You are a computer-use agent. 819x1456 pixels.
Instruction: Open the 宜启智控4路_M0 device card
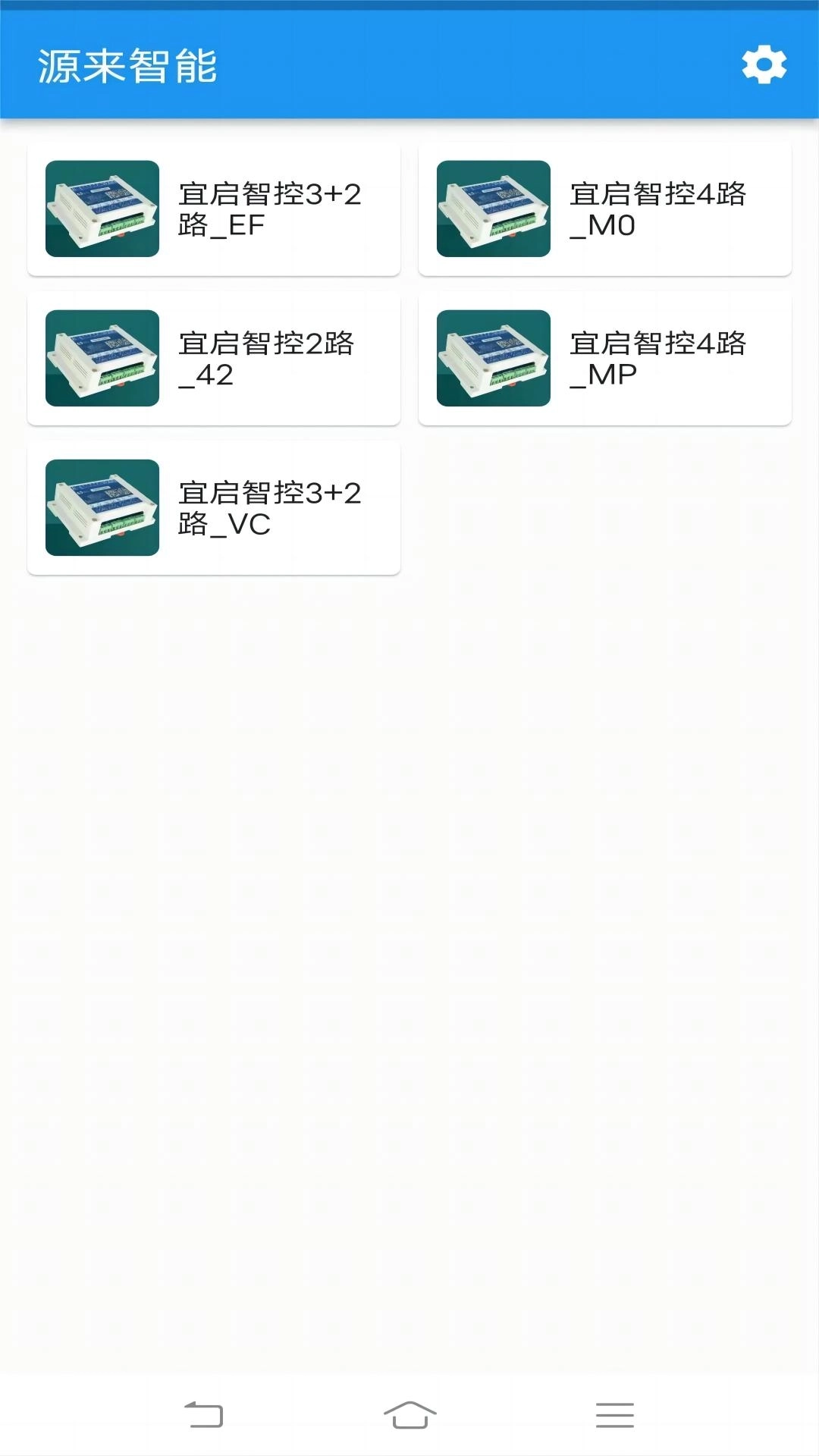pos(604,208)
